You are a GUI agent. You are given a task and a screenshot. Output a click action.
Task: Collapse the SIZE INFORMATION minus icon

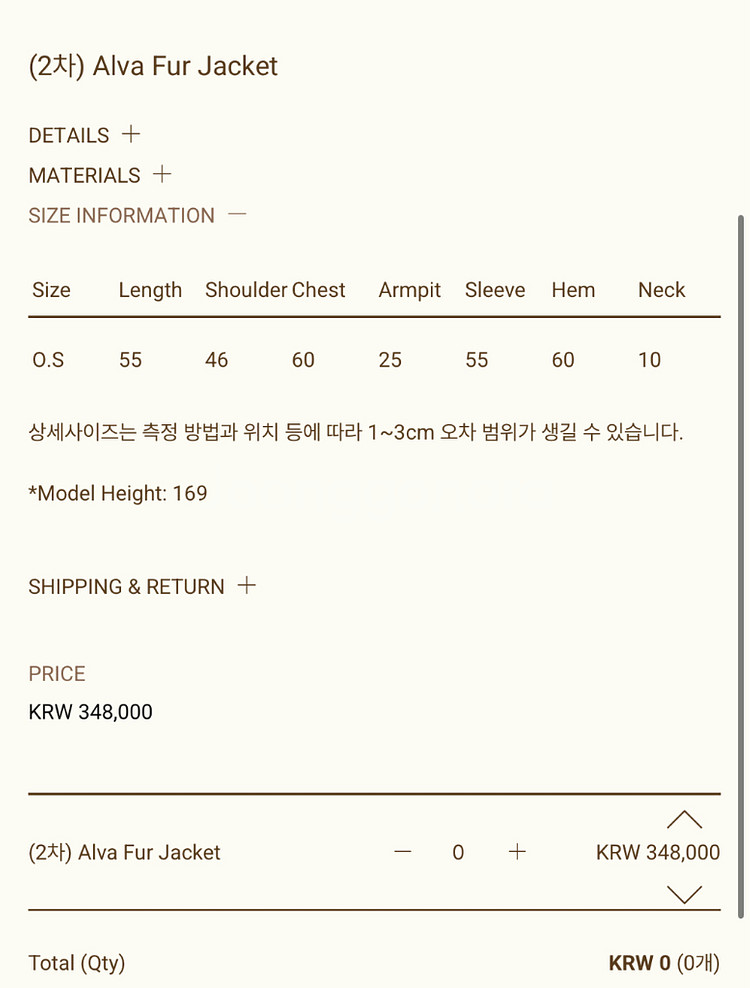click(x=238, y=214)
